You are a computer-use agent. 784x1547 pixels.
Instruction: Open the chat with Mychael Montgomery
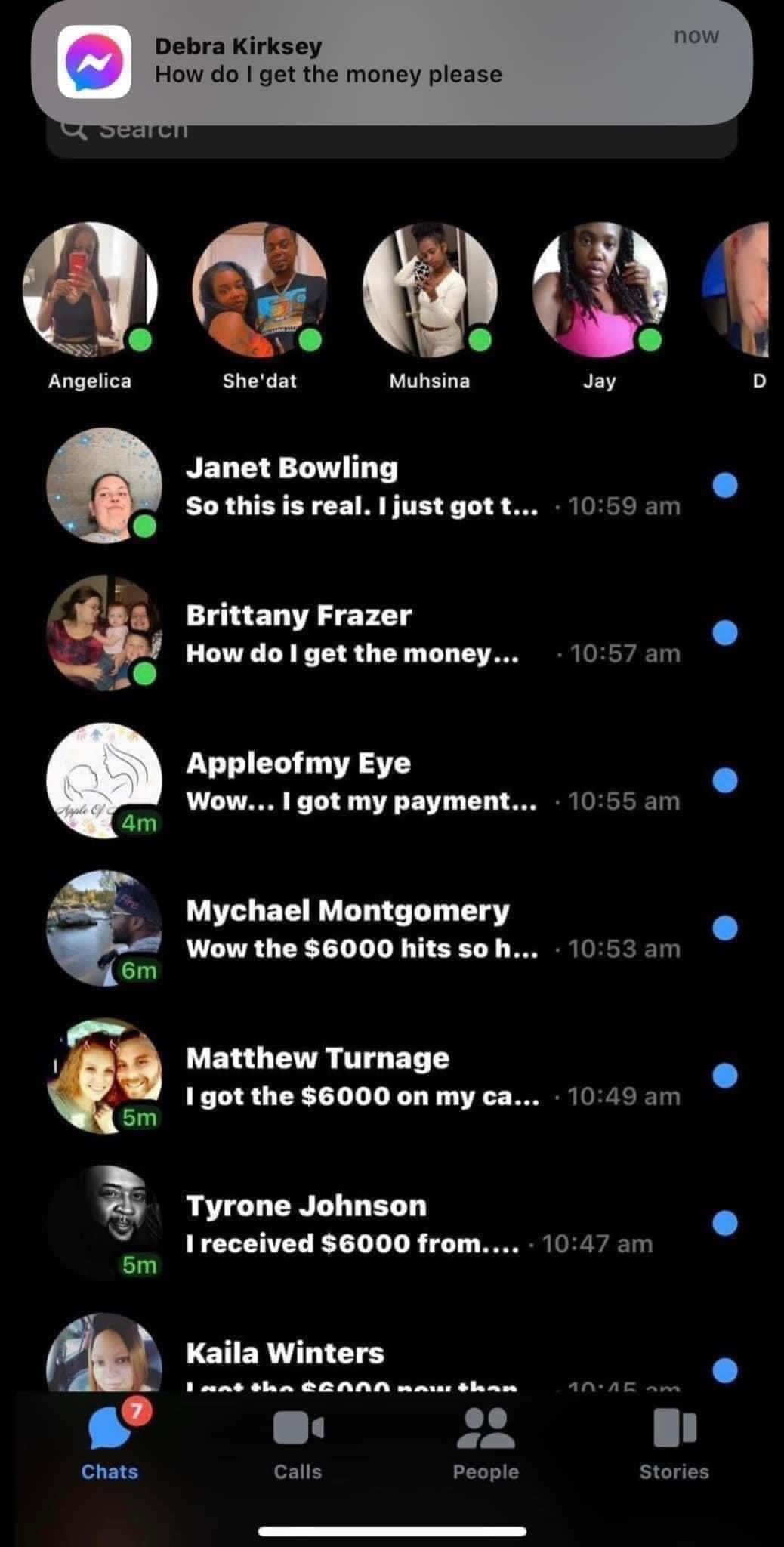click(x=393, y=928)
